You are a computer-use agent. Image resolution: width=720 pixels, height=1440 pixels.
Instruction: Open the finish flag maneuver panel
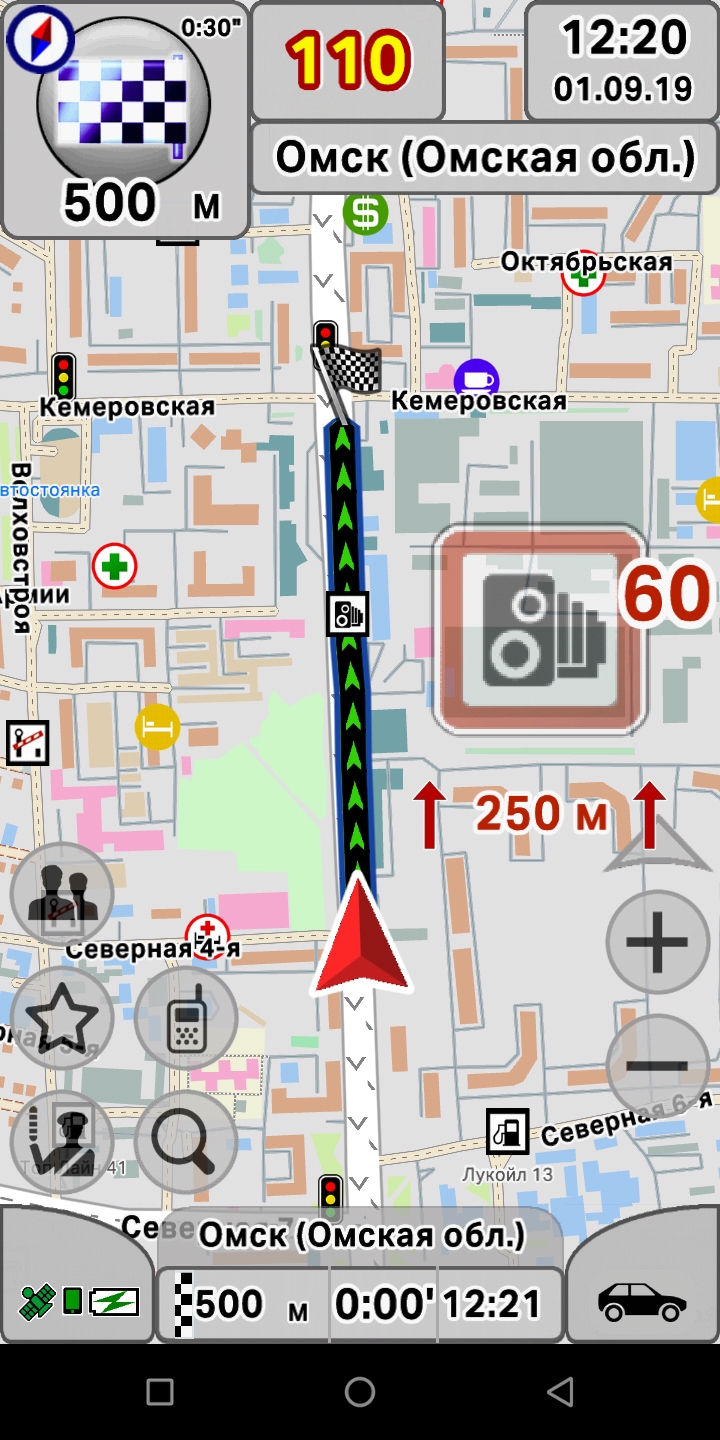125,120
